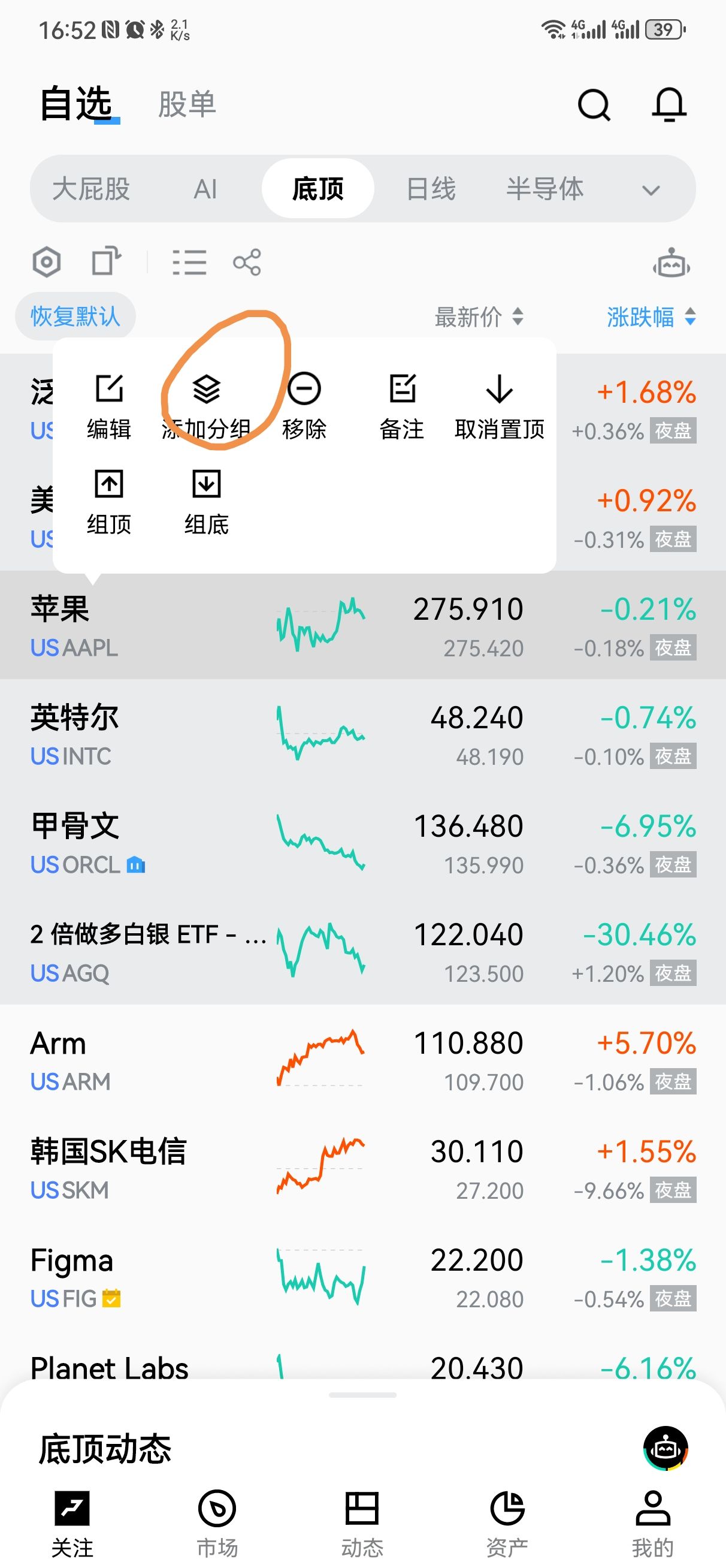Open the search magnifier icon
726x1568 pixels.
point(594,105)
